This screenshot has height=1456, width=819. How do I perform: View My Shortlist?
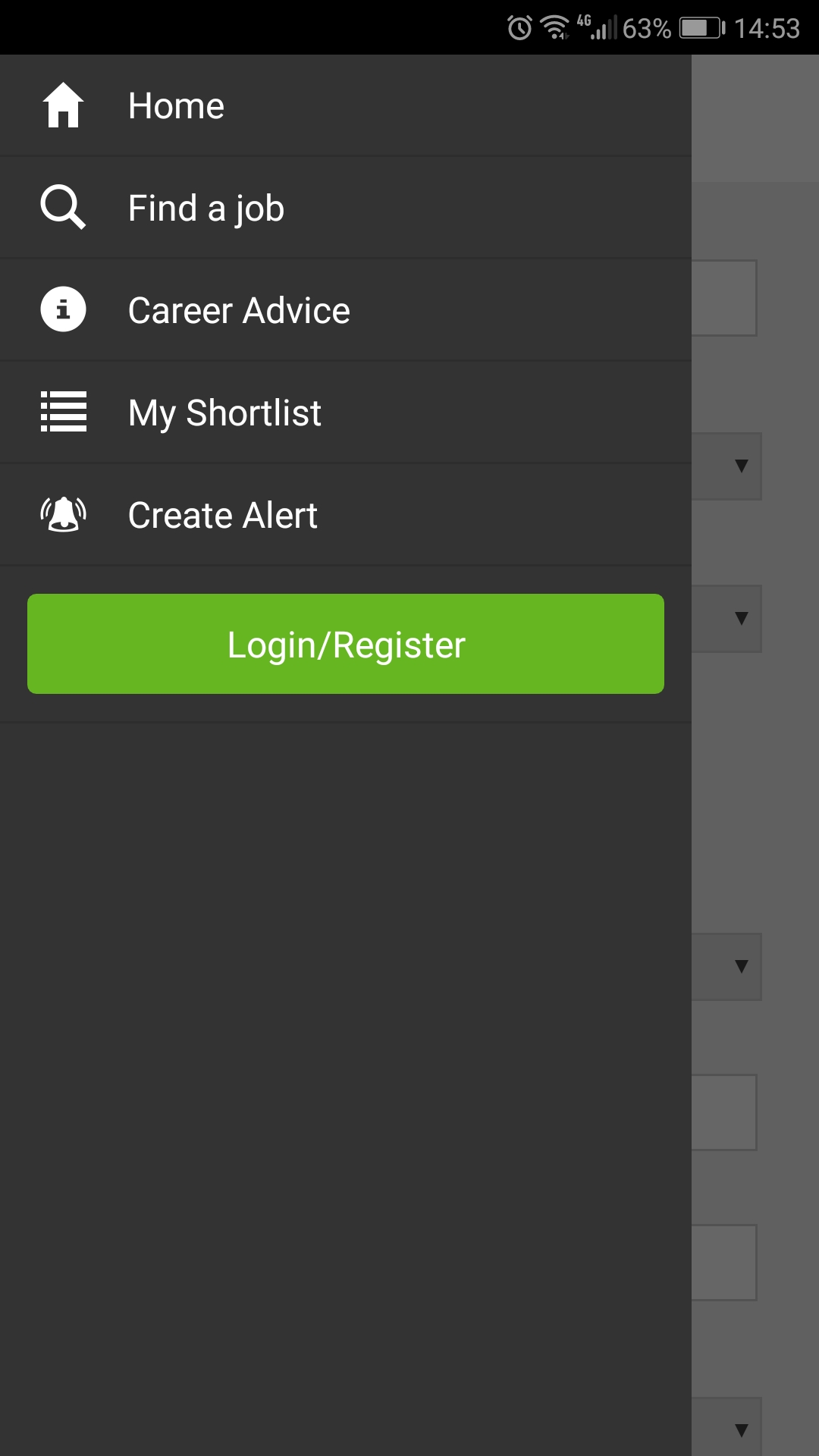click(224, 413)
